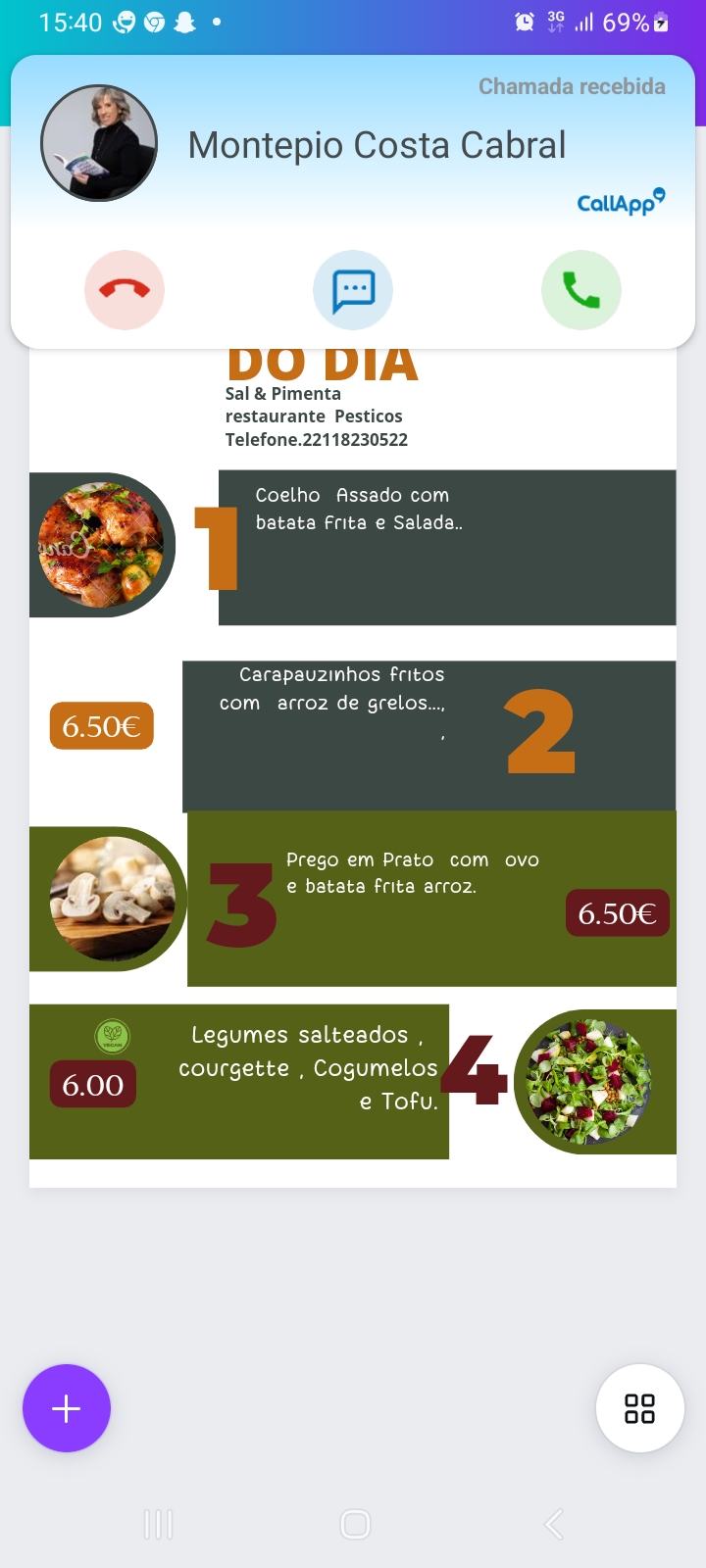This screenshot has width=706, height=1568.
Task: Decline the call from Montepio Costa Cabral
Action: pyautogui.click(x=125, y=290)
